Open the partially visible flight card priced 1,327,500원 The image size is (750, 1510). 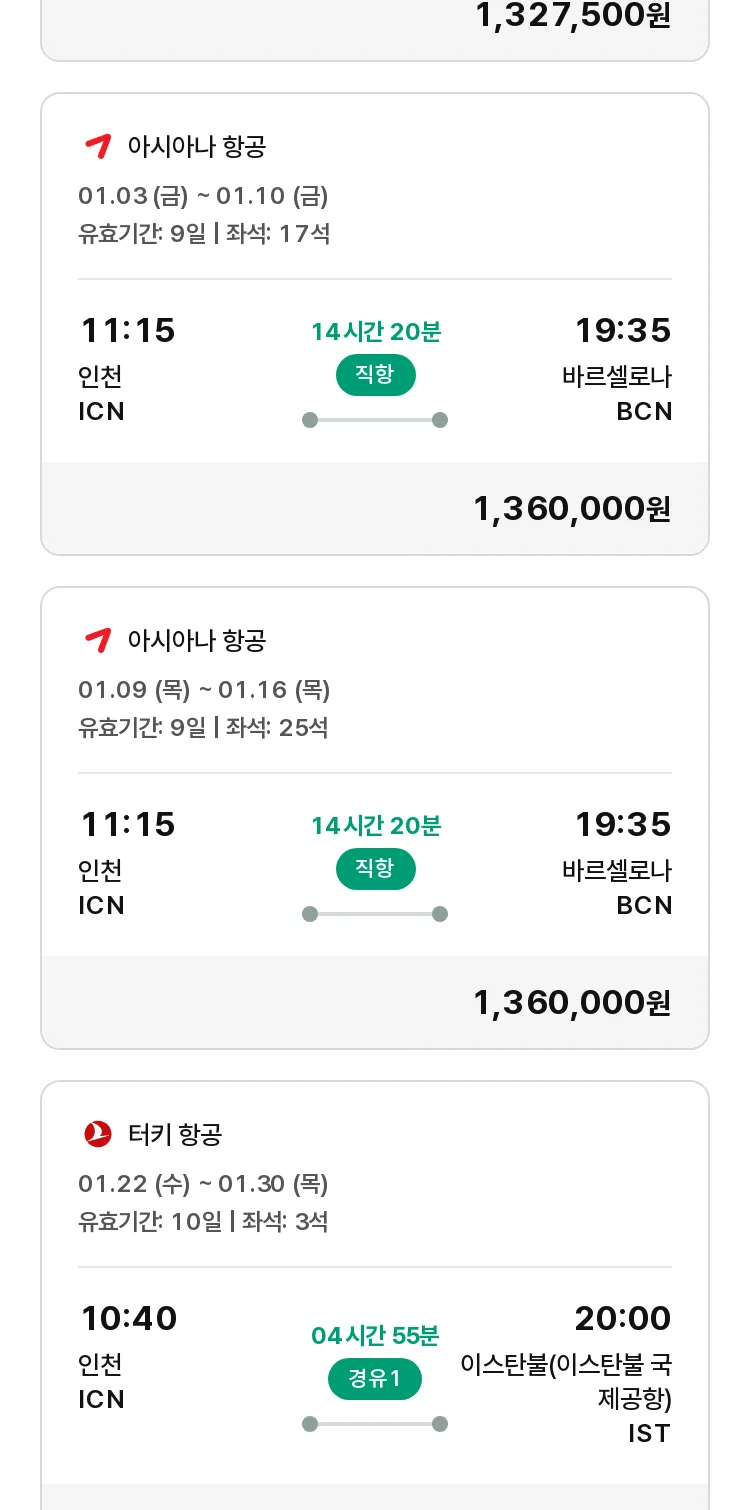375,30
